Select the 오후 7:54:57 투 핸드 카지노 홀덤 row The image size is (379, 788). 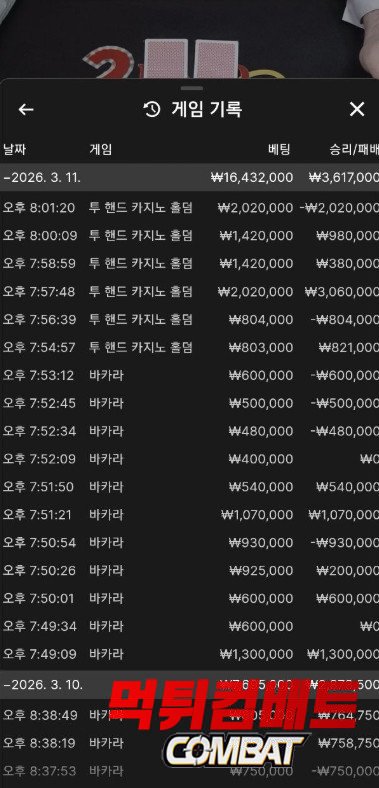190,347
